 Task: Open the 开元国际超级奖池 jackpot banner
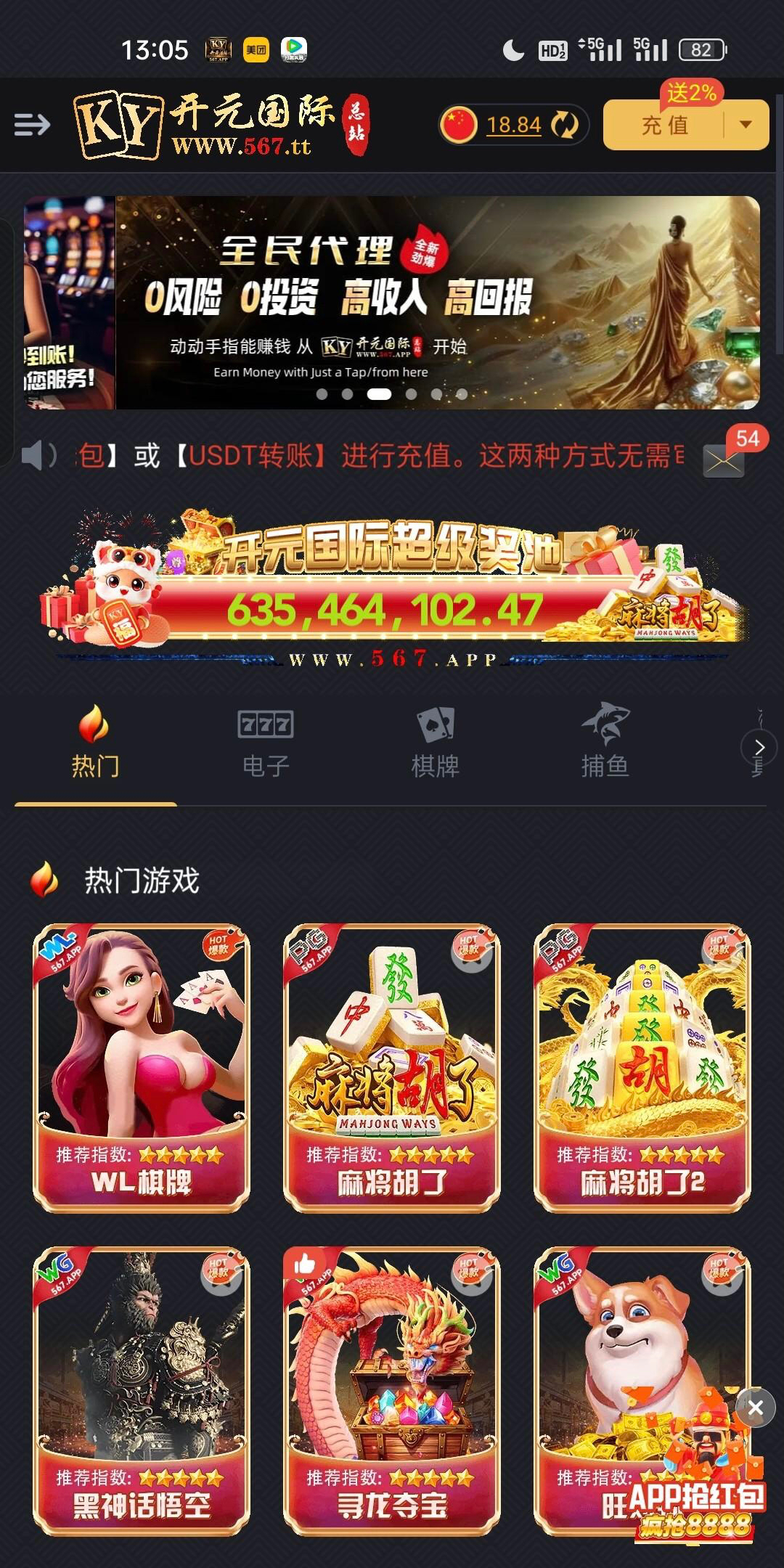coord(392,588)
